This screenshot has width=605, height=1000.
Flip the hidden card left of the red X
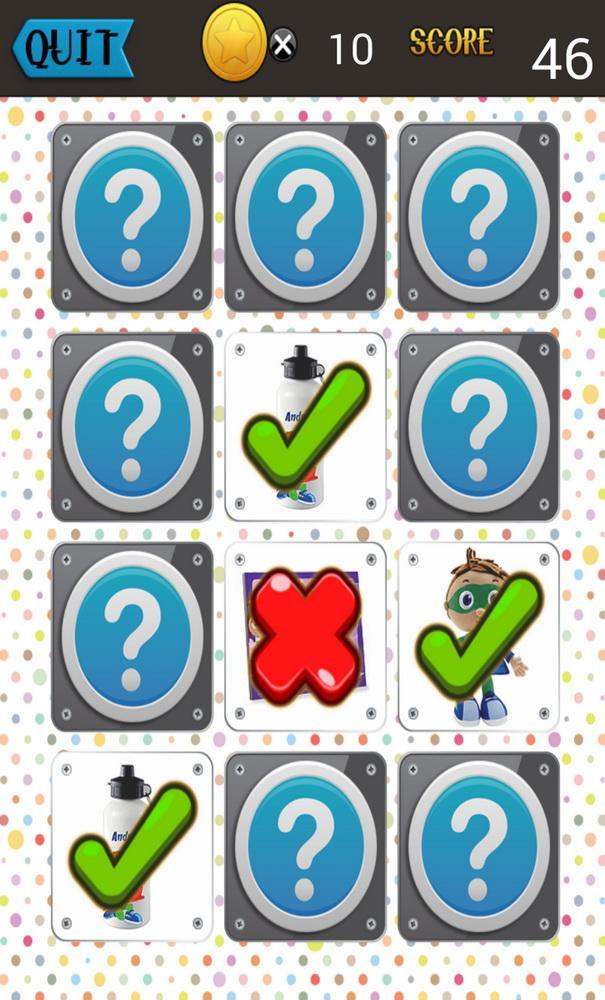coord(132,637)
